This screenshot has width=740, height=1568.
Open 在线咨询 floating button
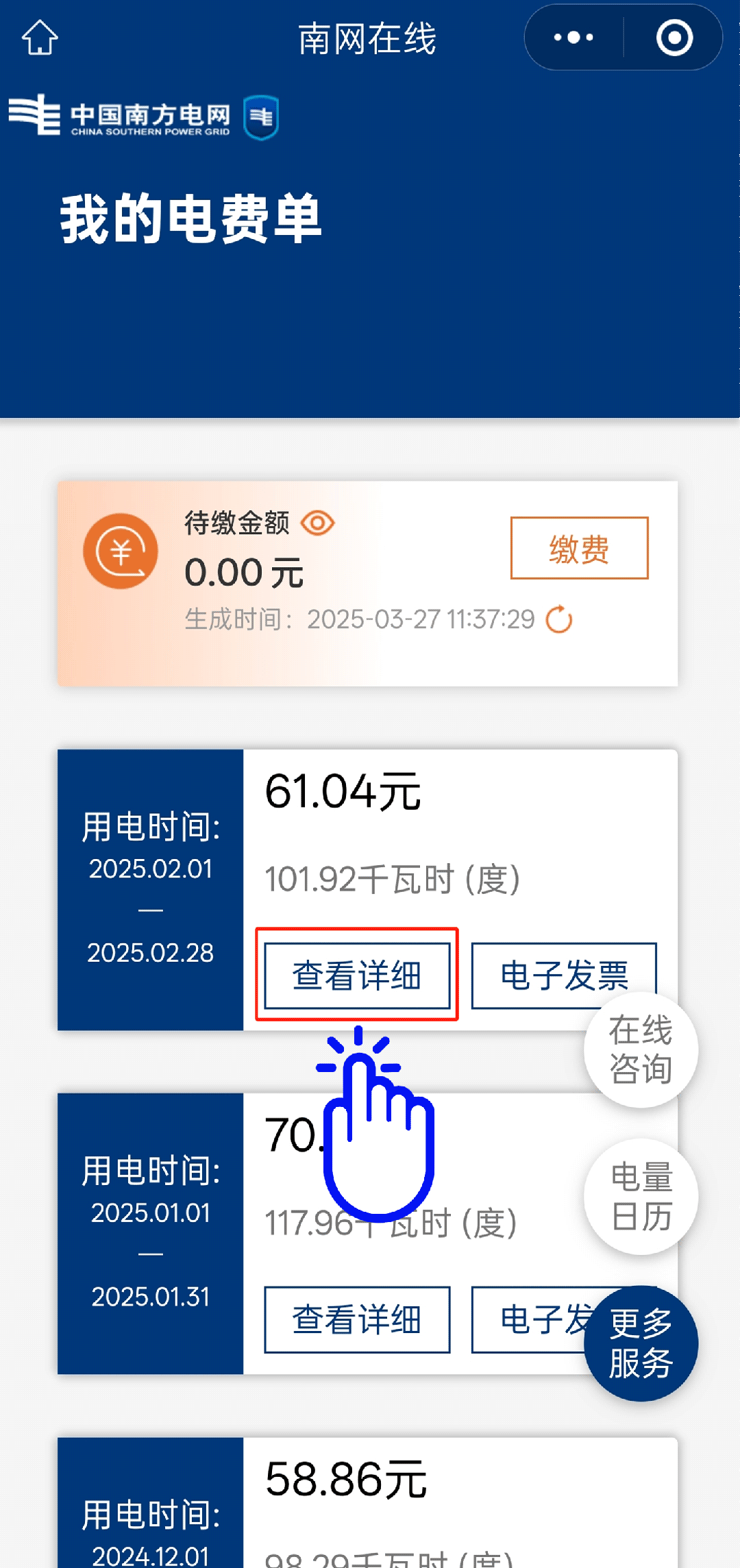click(641, 1049)
